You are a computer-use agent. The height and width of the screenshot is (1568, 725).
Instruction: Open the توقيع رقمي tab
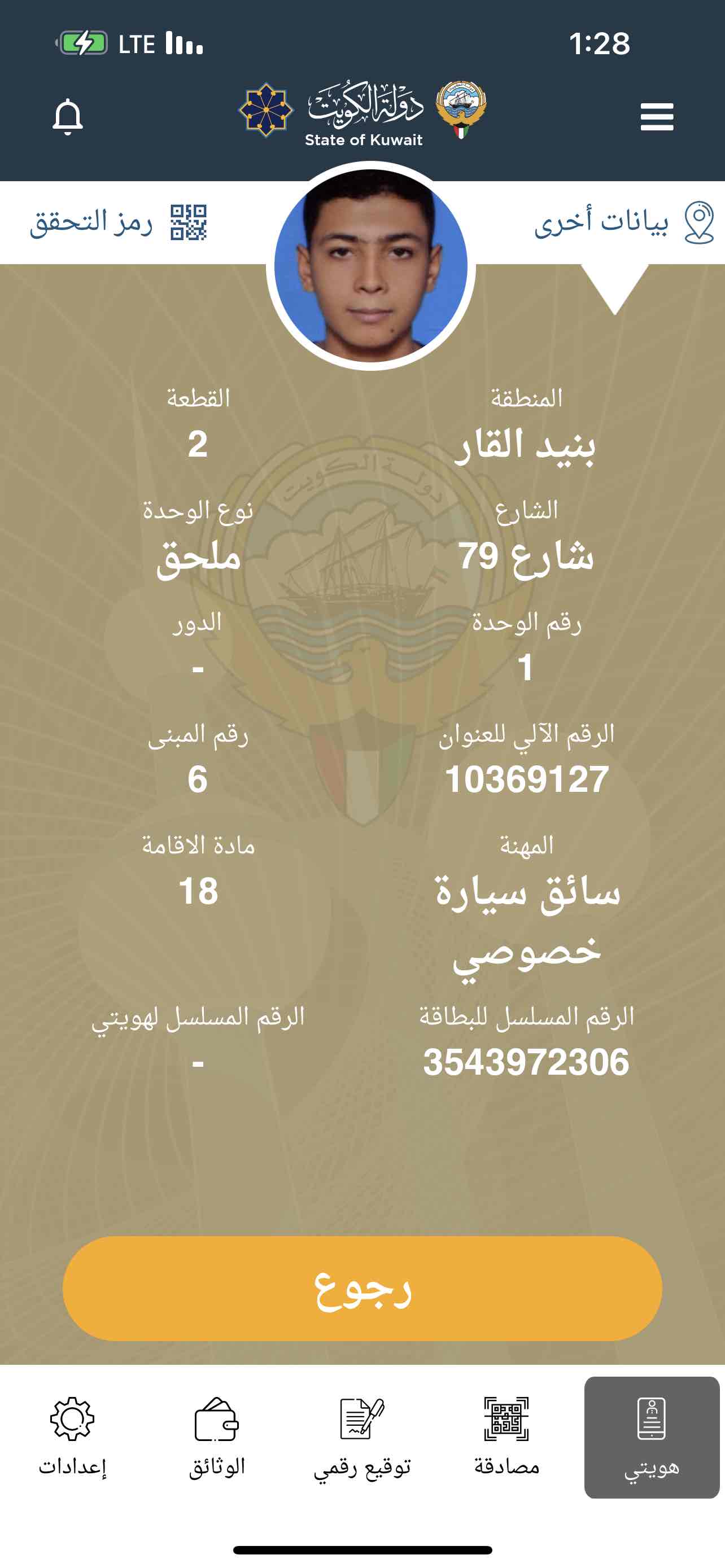point(362,1436)
